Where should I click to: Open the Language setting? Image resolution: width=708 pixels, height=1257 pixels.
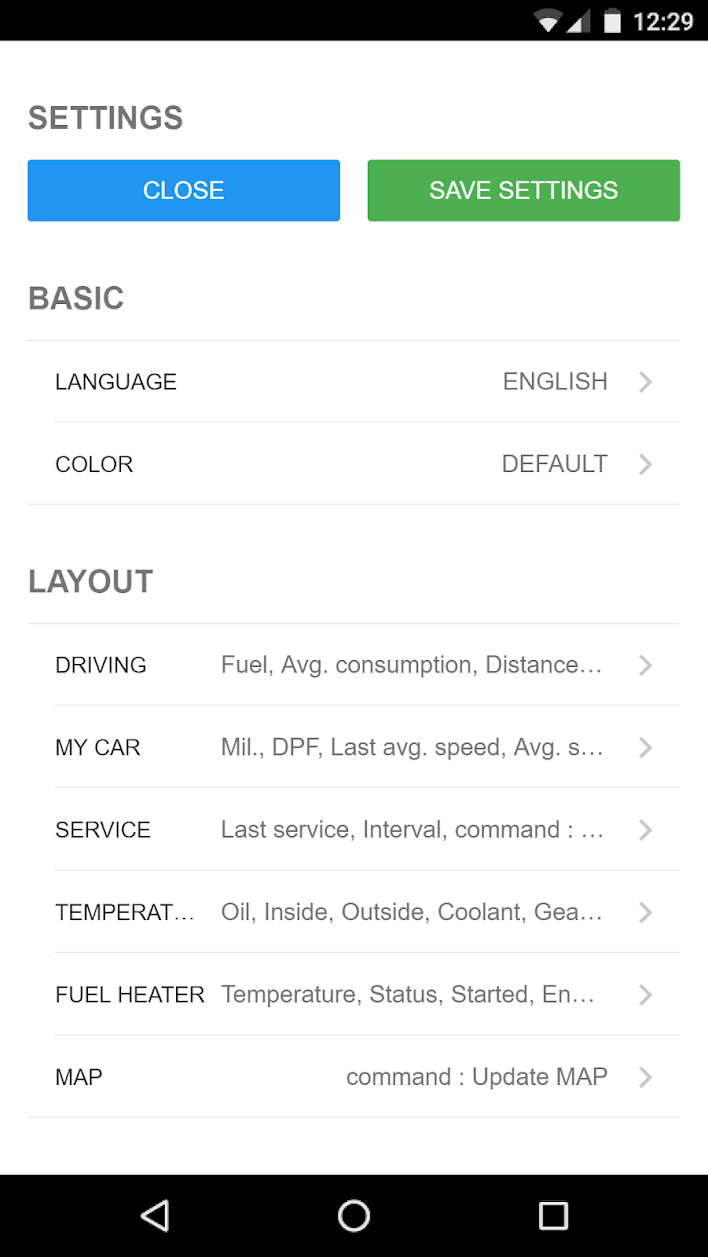pos(353,382)
